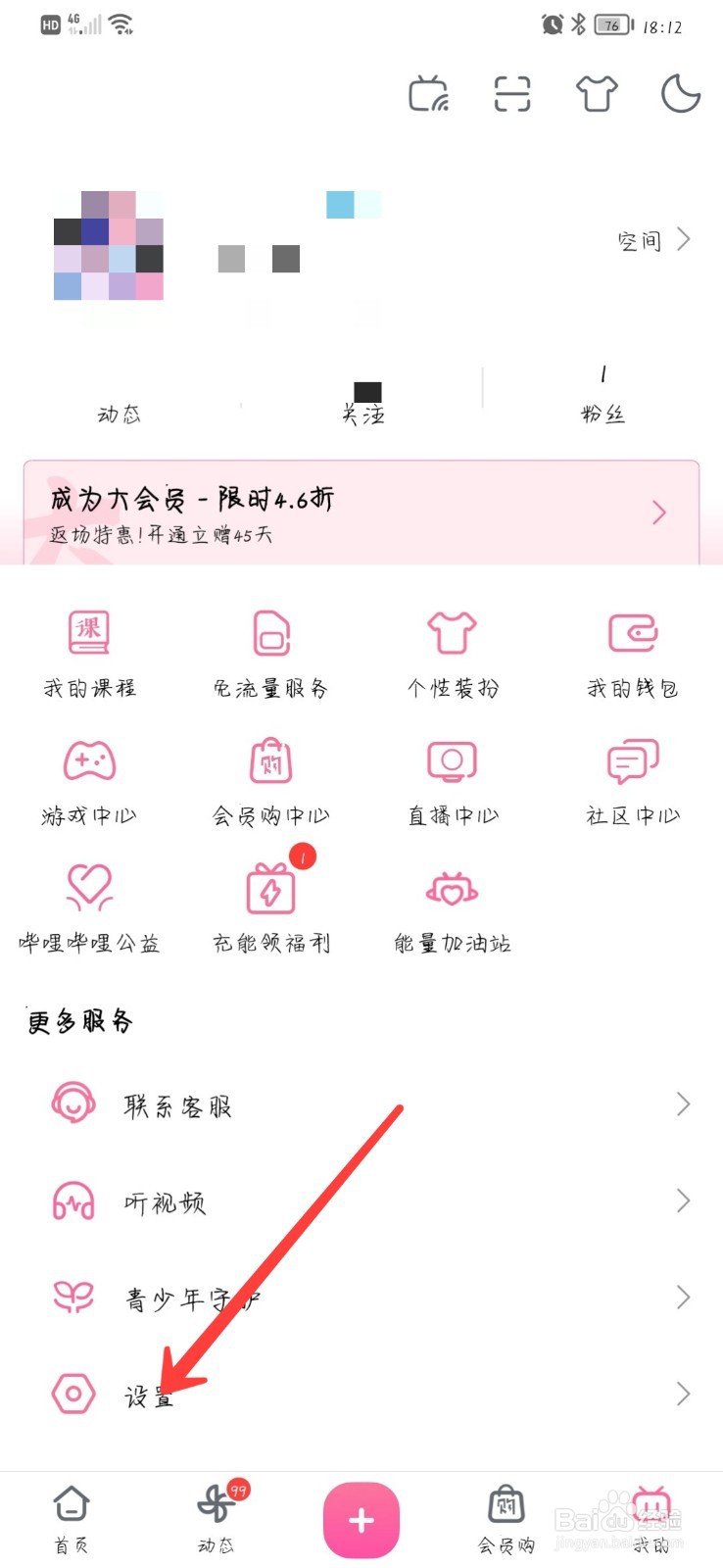
Task: Enable night mode with moon icon
Action: click(x=680, y=94)
